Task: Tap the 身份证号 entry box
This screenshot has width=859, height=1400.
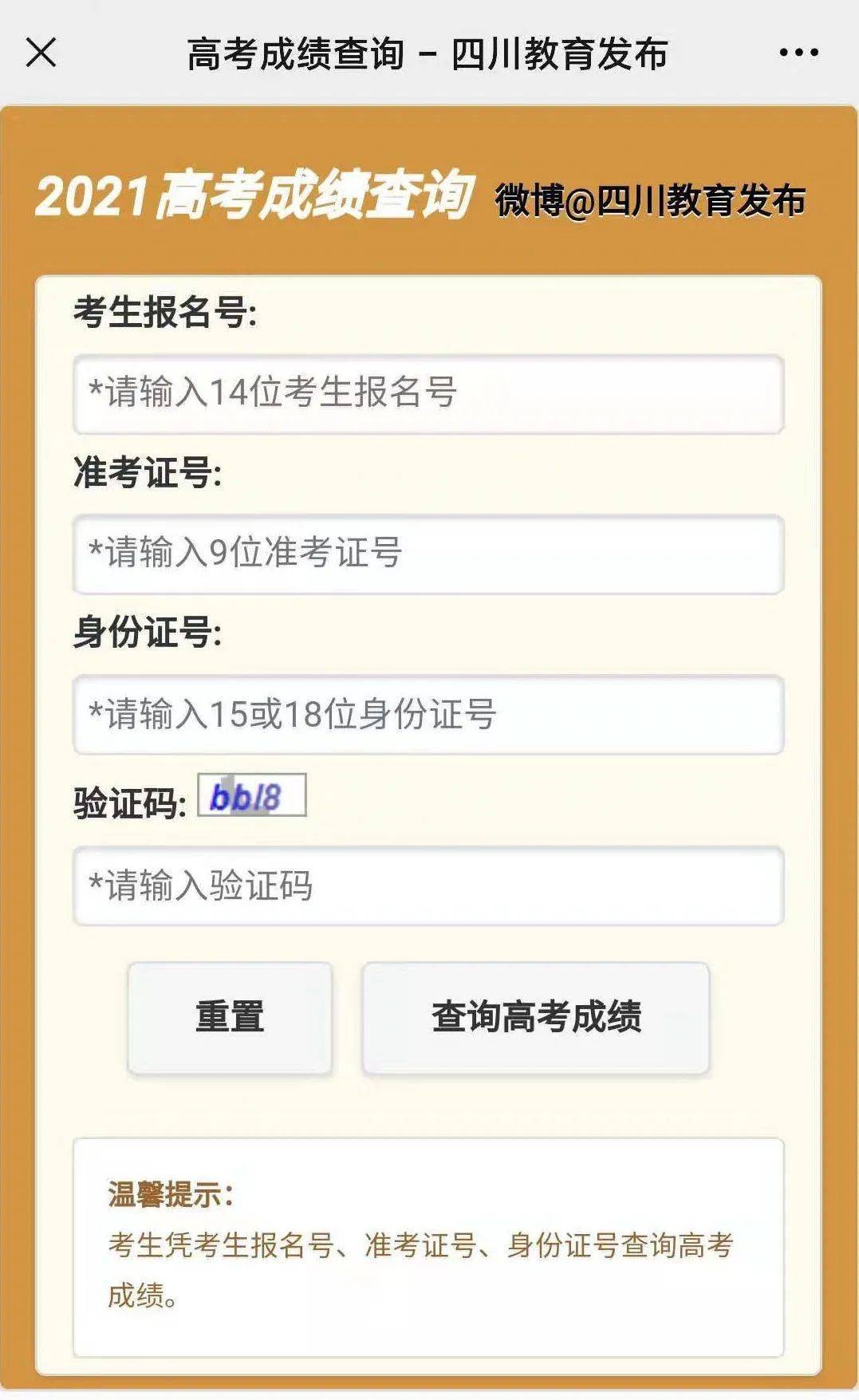Action: pyautogui.click(x=428, y=715)
